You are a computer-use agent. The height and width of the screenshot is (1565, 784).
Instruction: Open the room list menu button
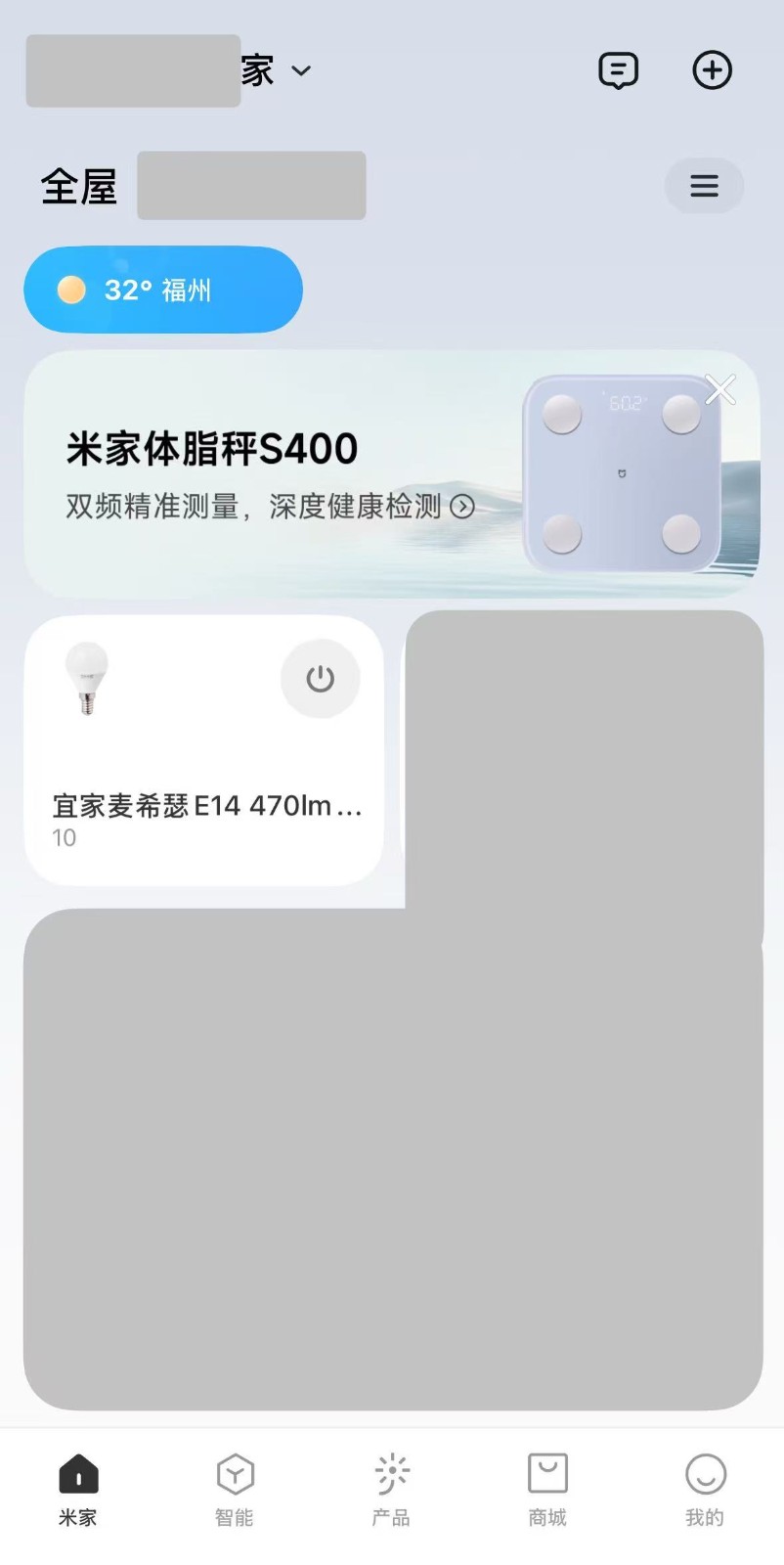(x=704, y=186)
